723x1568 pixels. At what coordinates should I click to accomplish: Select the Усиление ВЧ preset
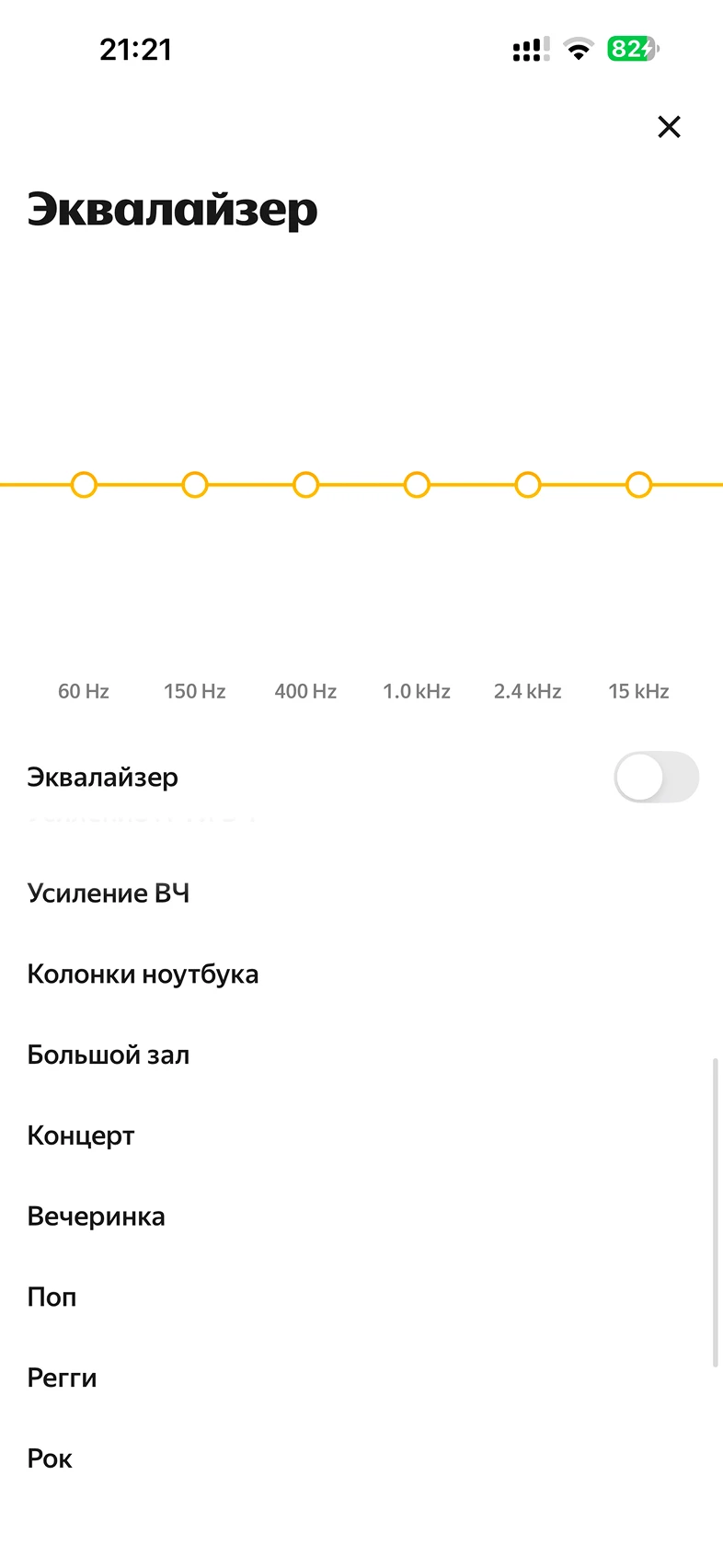109,894
